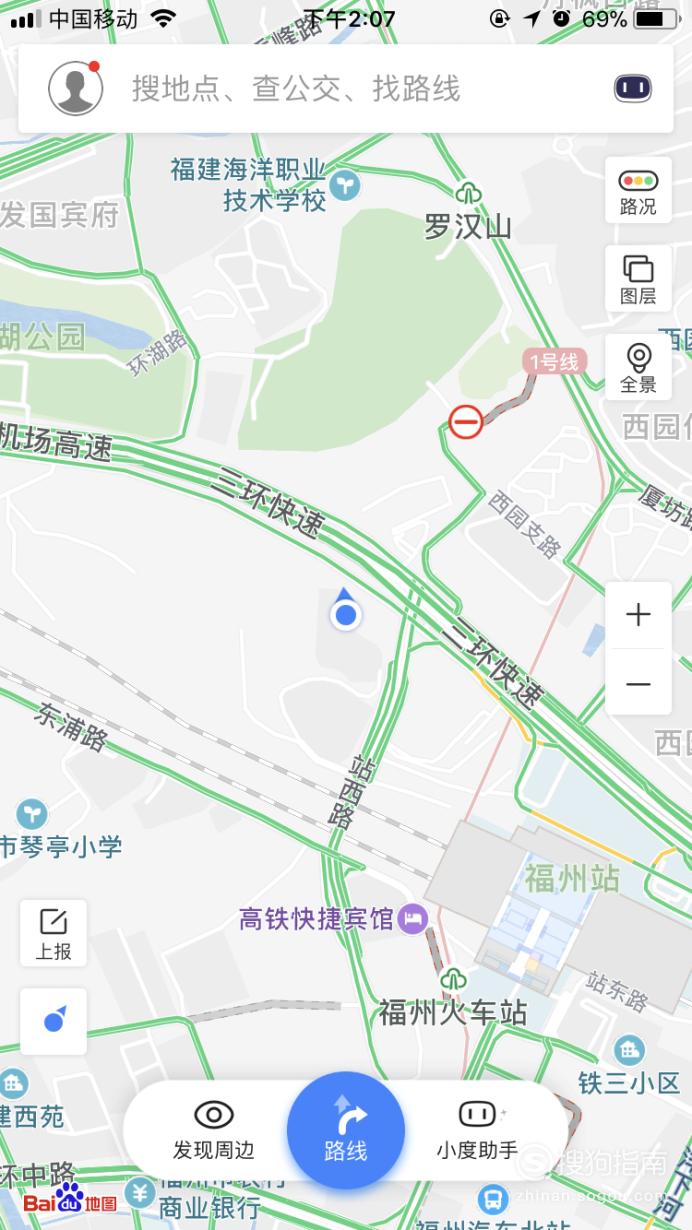Open 全景 panorama view
This screenshot has height=1230, width=692.
638,367
